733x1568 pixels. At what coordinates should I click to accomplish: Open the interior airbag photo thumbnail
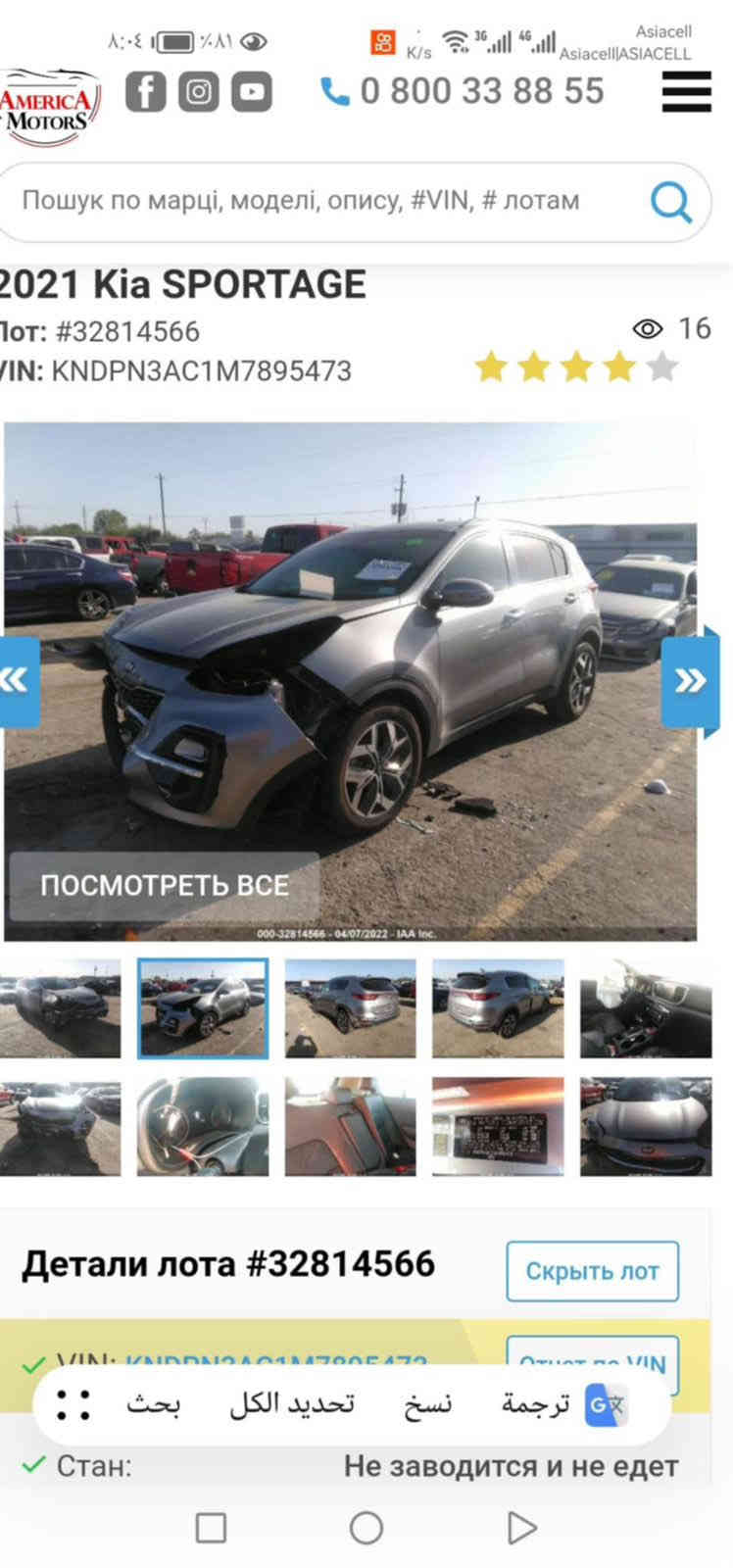pyautogui.click(x=646, y=1008)
